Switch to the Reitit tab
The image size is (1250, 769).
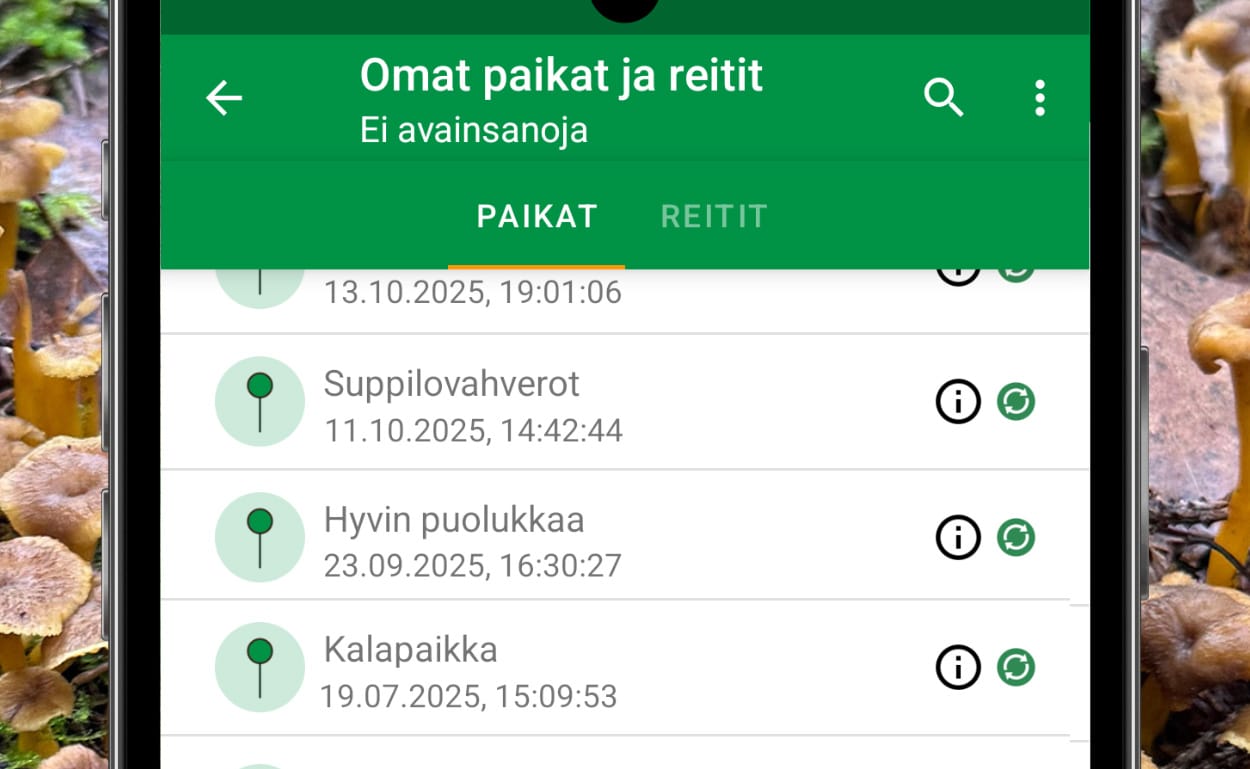714,216
